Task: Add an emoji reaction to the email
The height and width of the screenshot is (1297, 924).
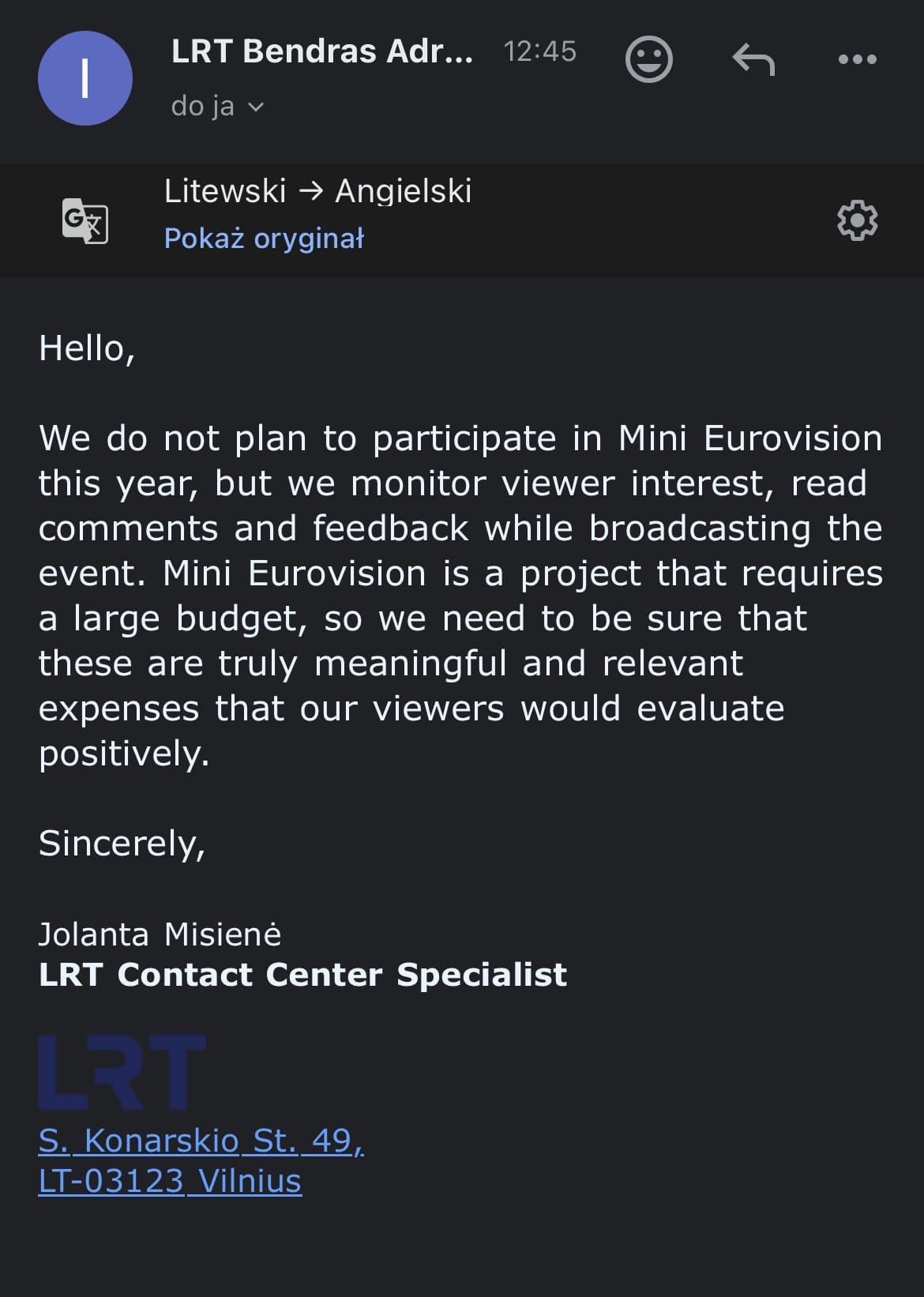Action: point(648,59)
